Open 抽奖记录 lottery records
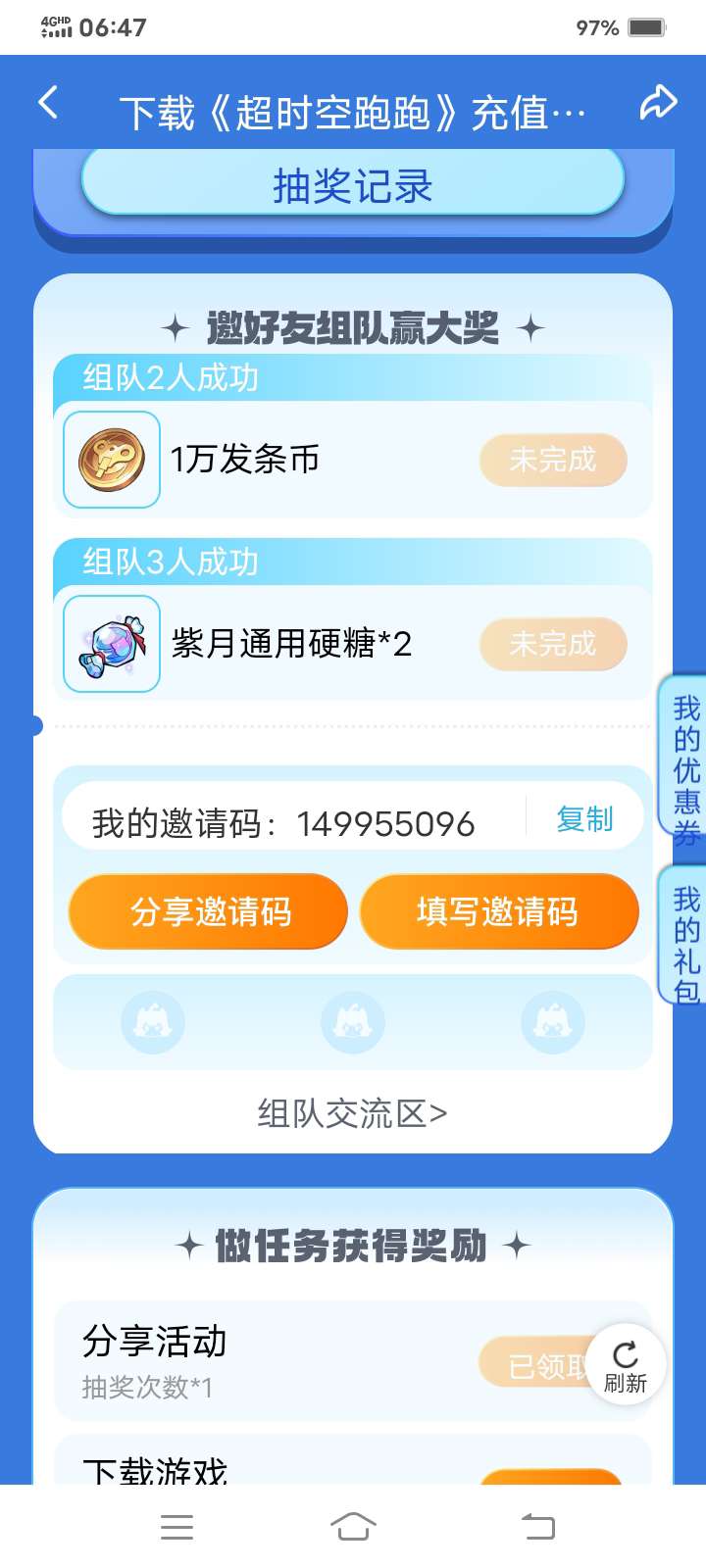 (353, 184)
